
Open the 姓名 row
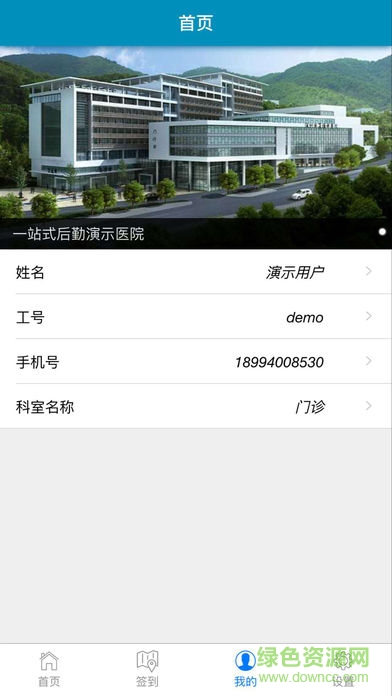point(196,271)
